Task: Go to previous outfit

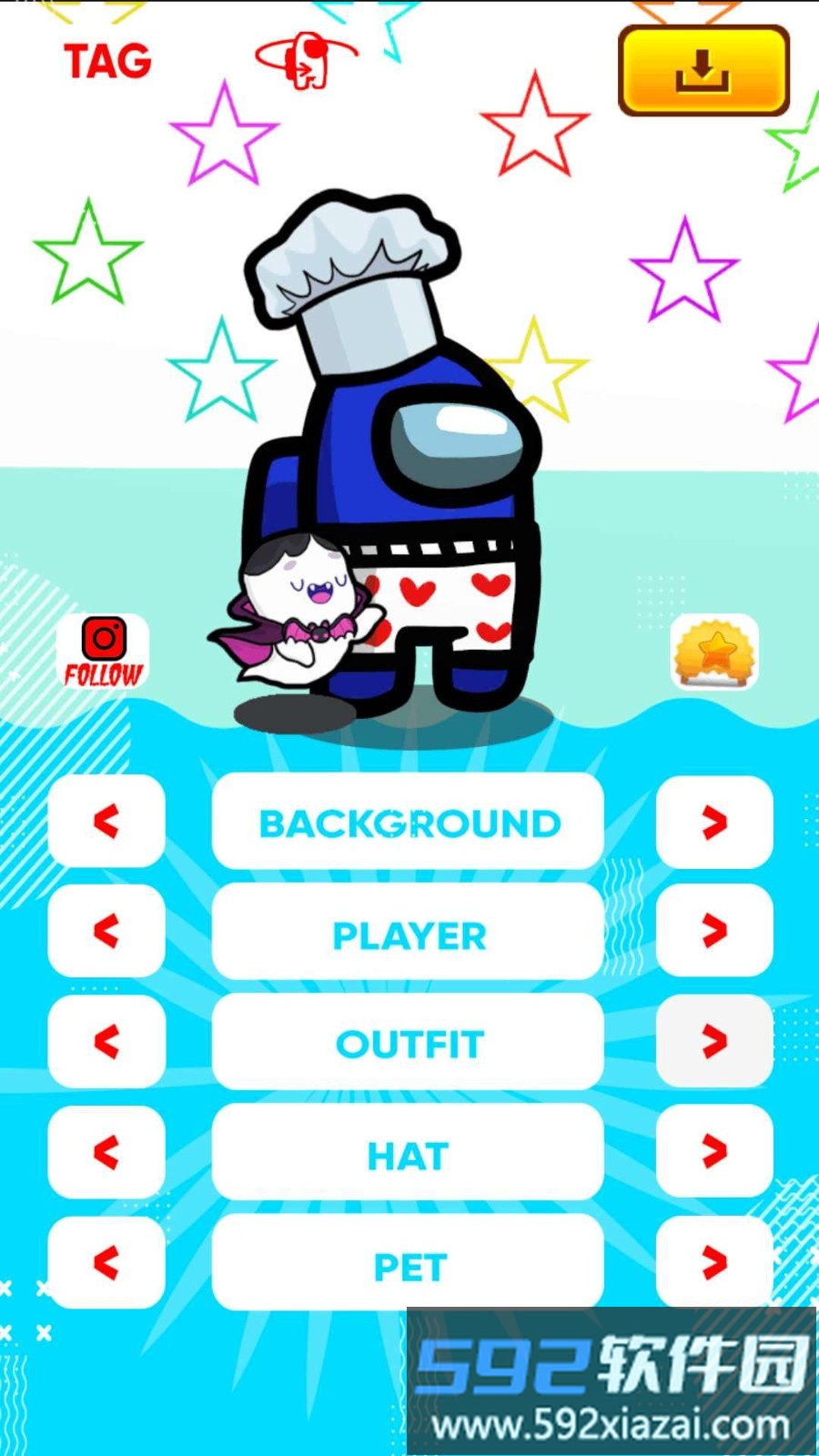Action: [106, 1042]
